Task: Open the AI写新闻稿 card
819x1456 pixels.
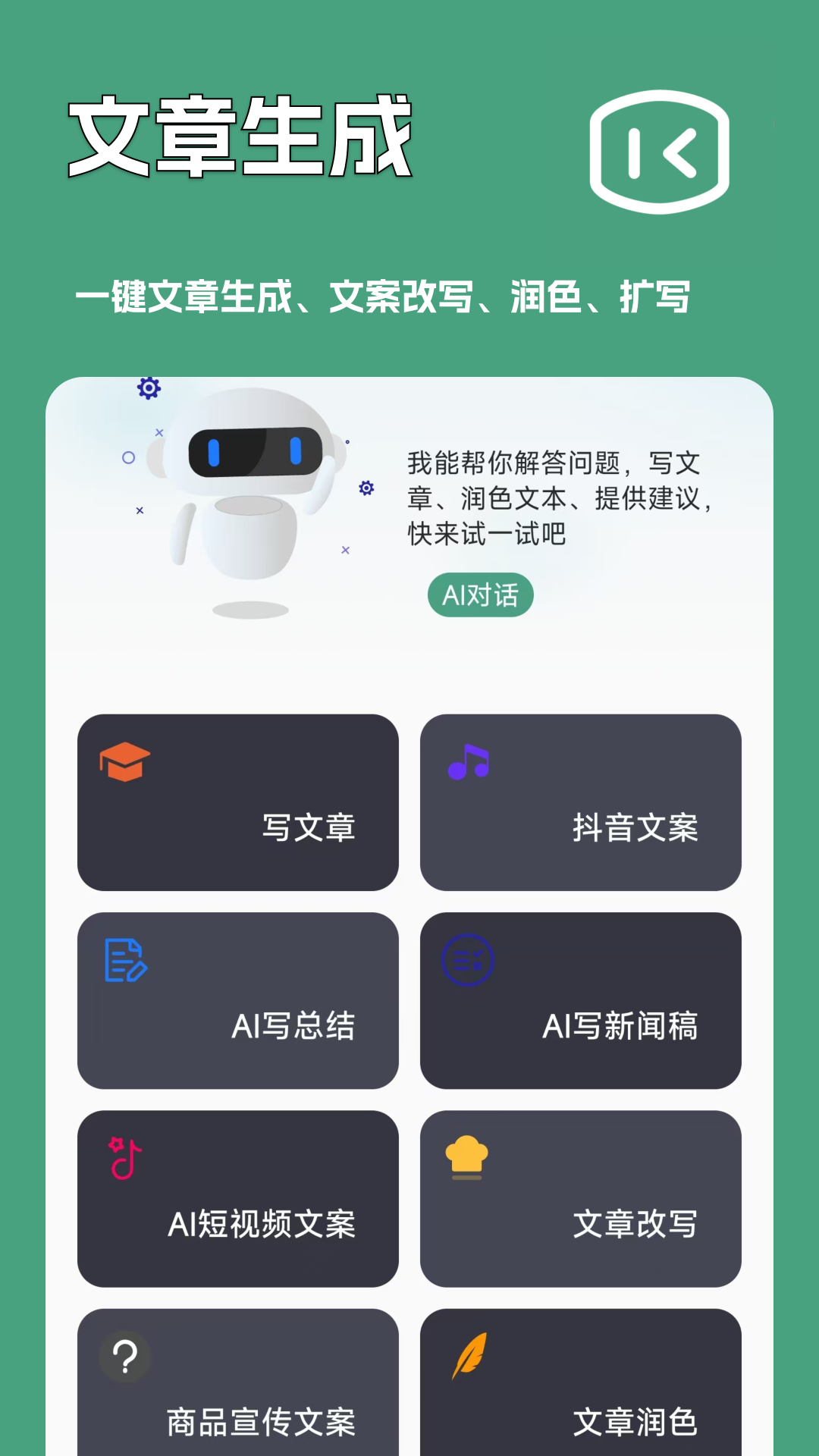Action: click(x=582, y=1001)
